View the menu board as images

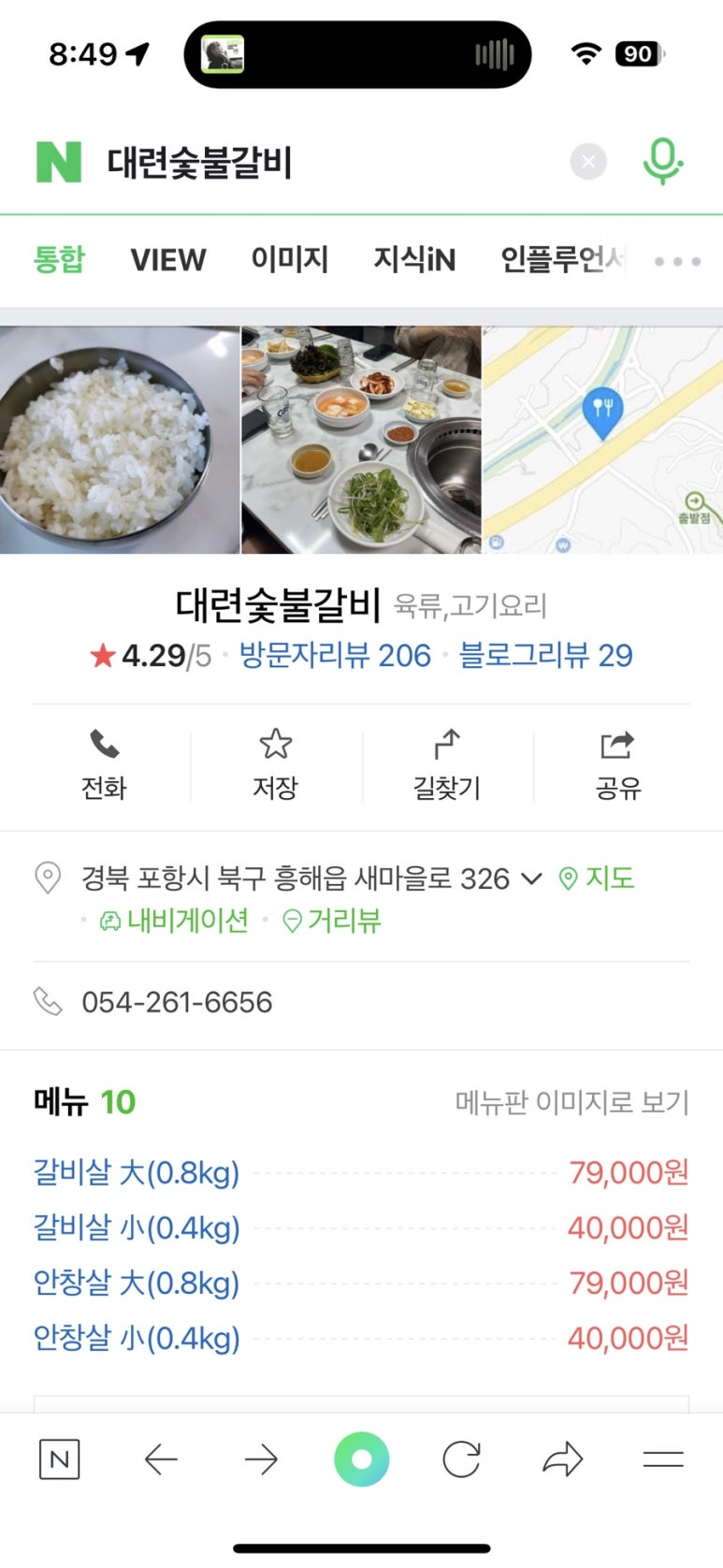571,1102
